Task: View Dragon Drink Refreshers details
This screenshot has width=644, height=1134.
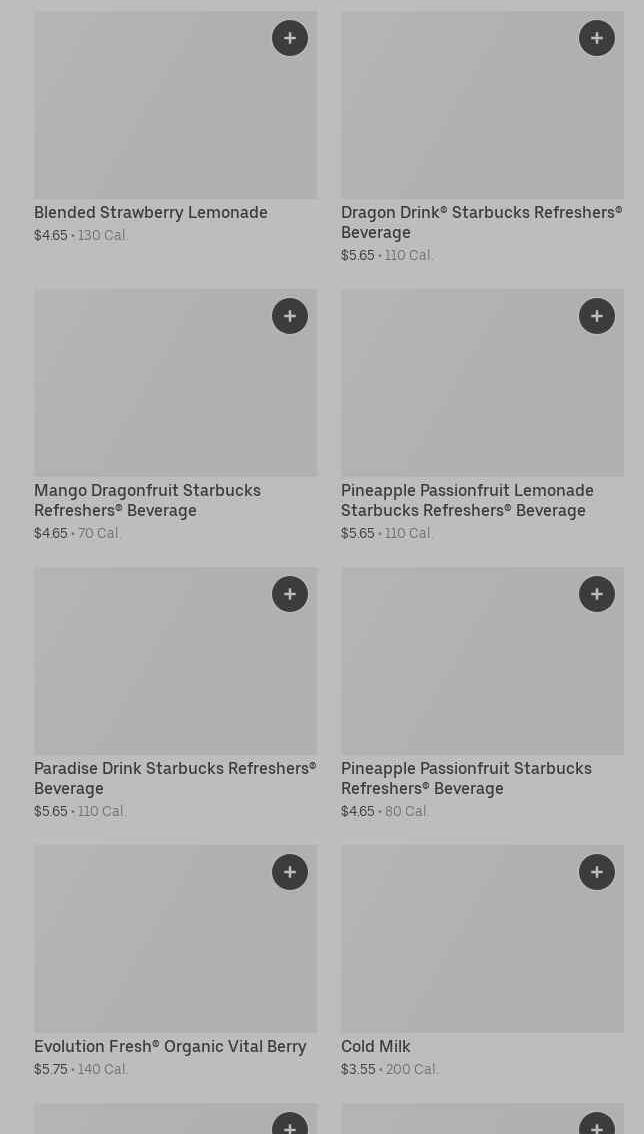Action: pos(481,222)
